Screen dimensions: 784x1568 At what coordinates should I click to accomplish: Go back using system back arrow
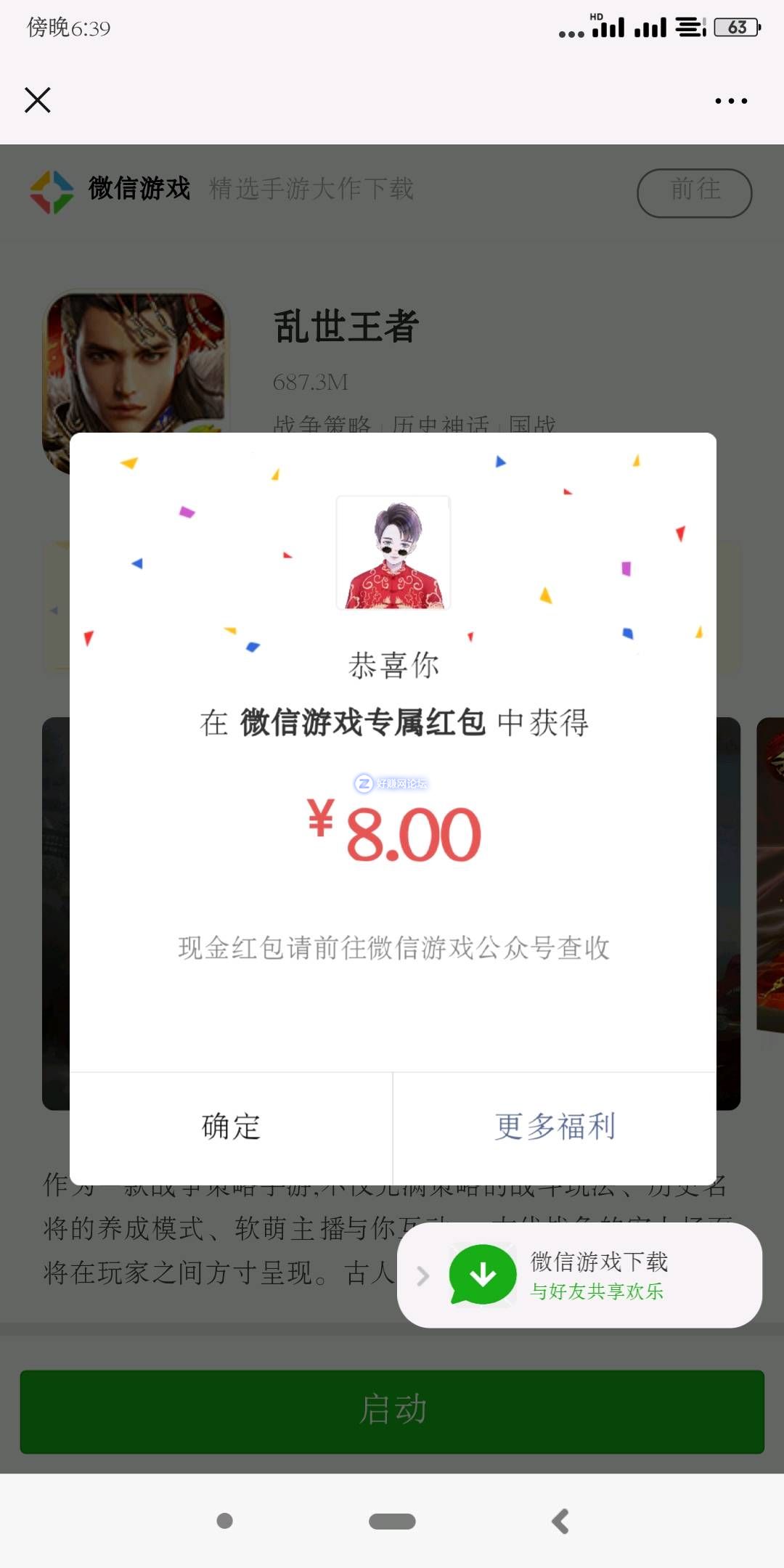(560, 1521)
